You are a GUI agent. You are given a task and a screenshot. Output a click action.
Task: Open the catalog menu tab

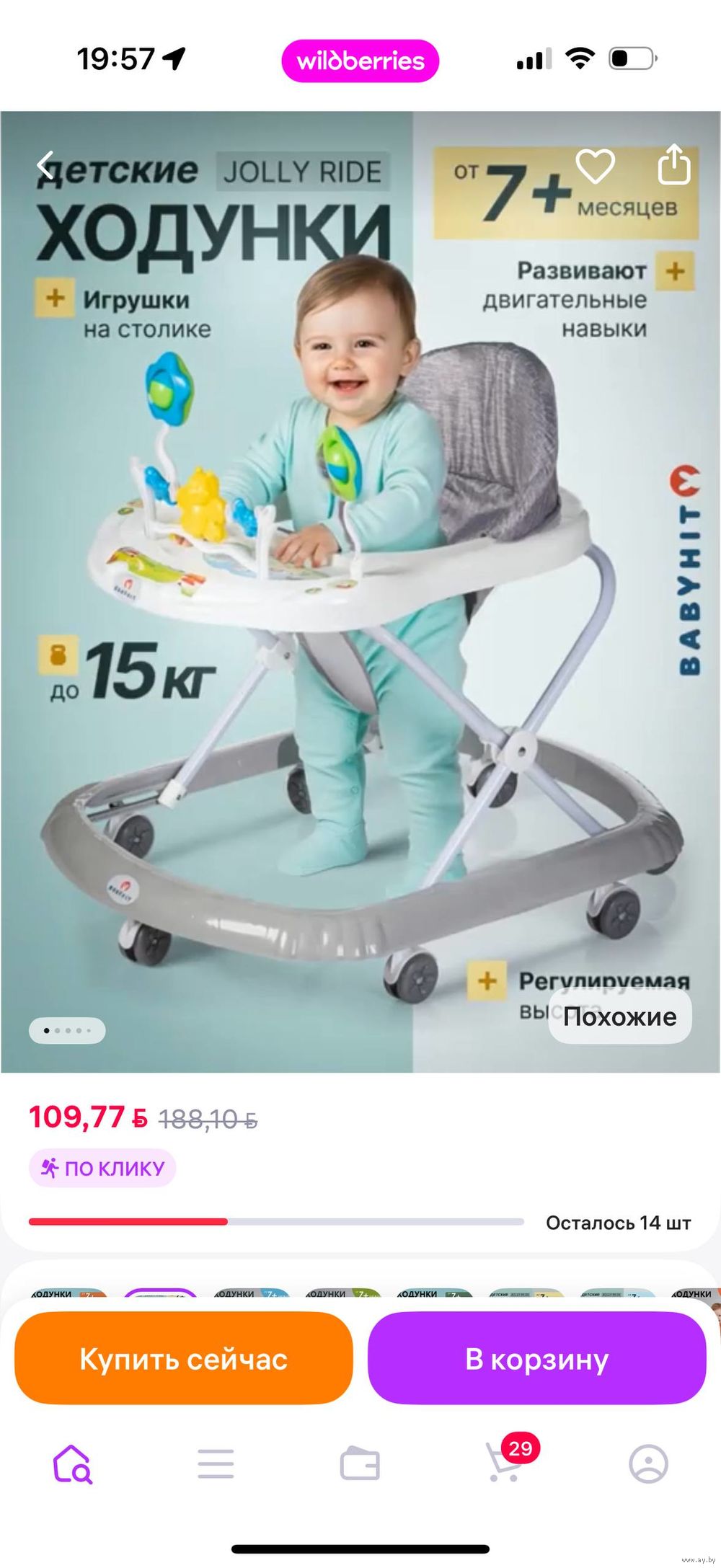216,1464
